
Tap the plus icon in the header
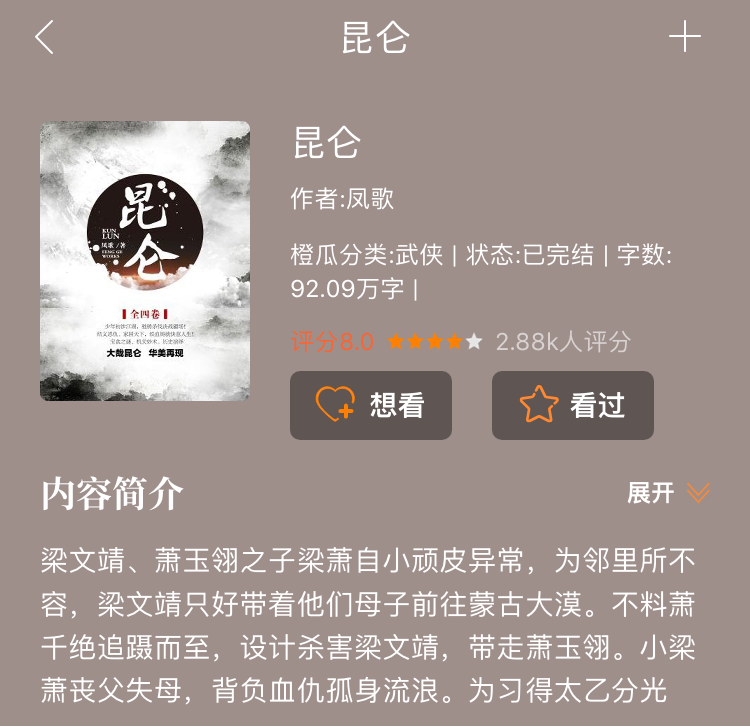[685, 38]
